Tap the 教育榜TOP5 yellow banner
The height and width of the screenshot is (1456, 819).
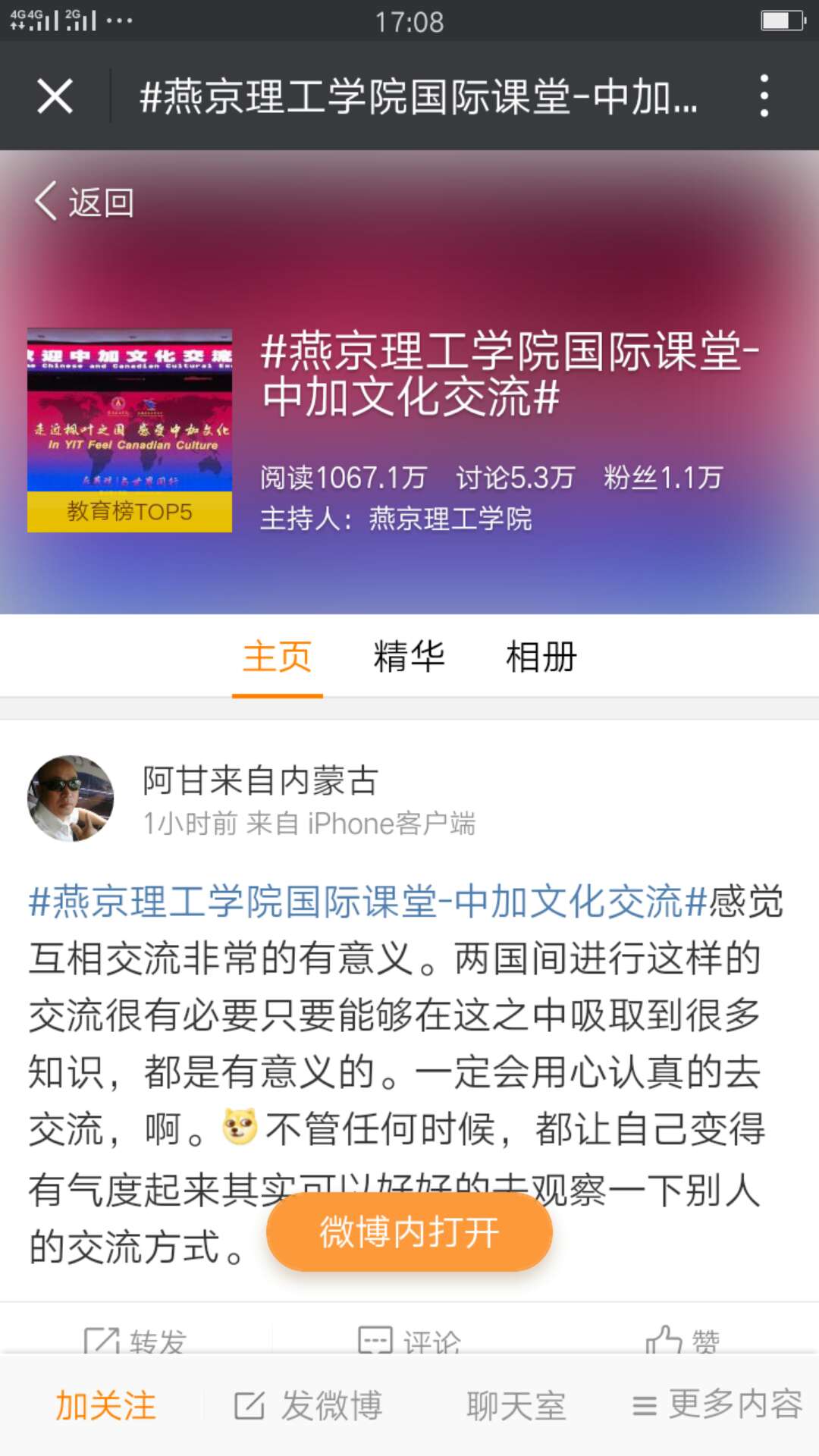(130, 511)
